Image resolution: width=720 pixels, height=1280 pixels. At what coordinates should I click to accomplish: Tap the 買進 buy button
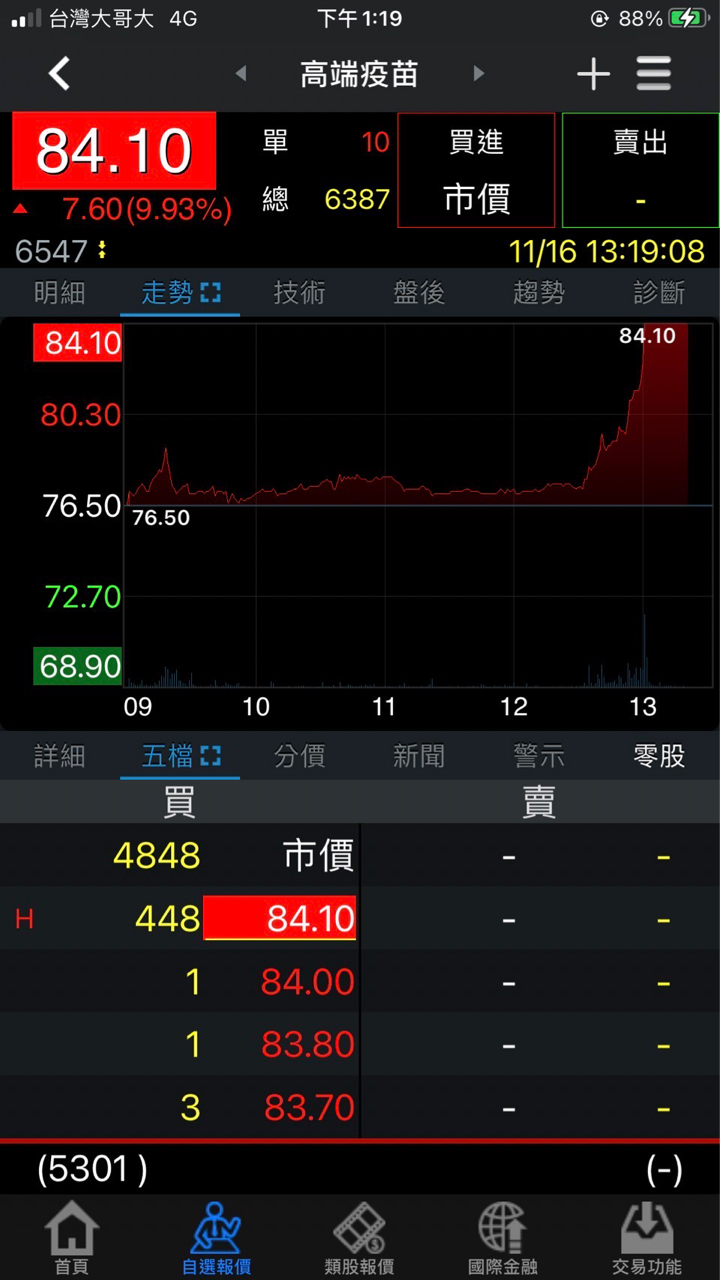click(x=476, y=170)
